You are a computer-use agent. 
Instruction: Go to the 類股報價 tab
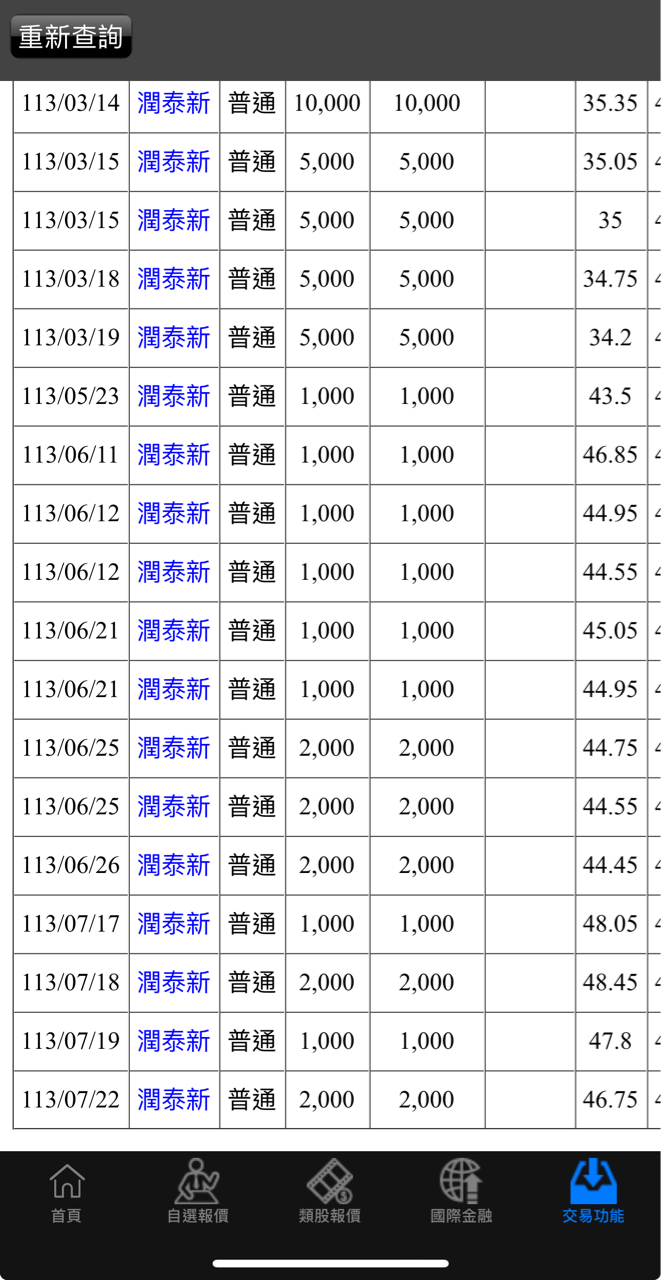(329, 1193)
